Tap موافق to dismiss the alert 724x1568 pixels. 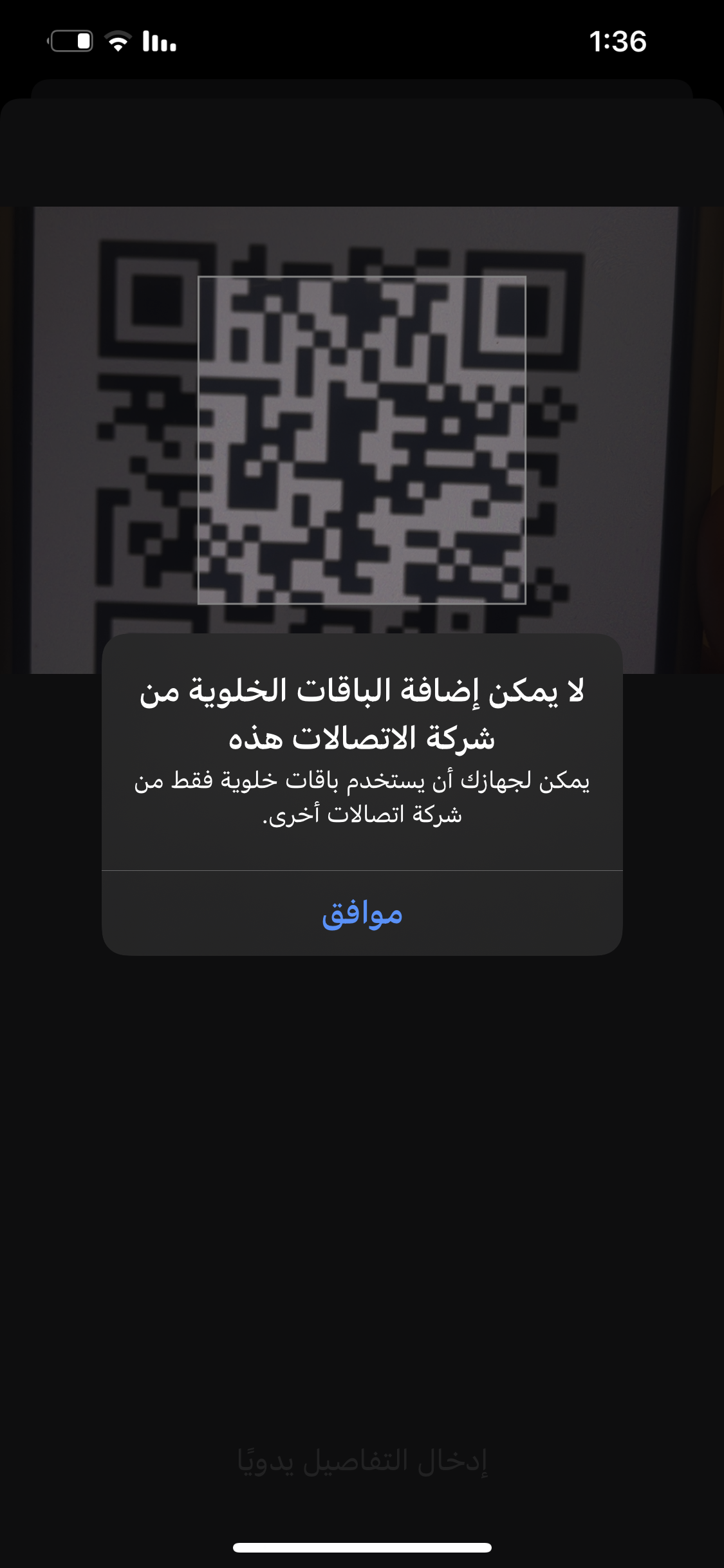coord(362,913)
